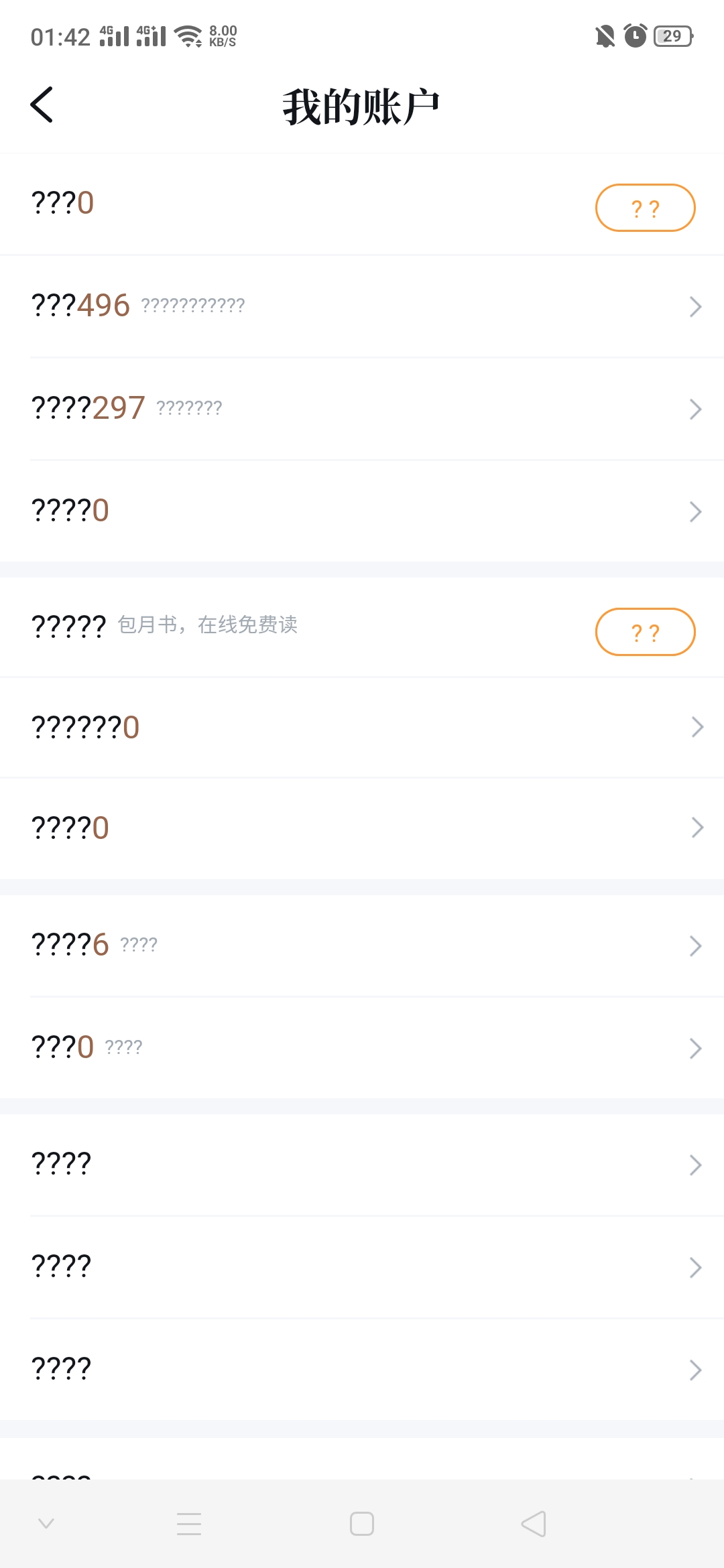Tap the orange button beside 包月书，在线免费读

645,632
